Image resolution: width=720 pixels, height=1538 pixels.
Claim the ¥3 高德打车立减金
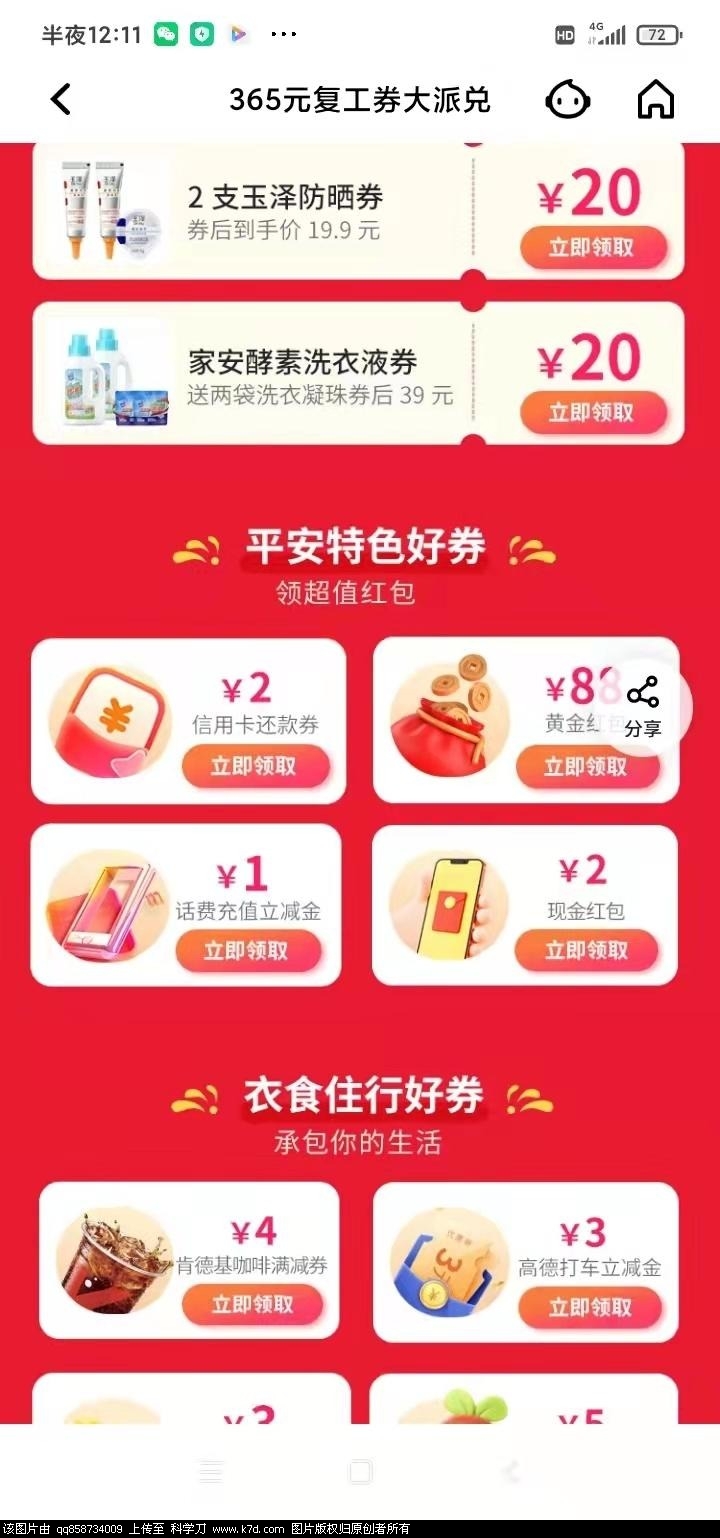(x=589, y=1307)
